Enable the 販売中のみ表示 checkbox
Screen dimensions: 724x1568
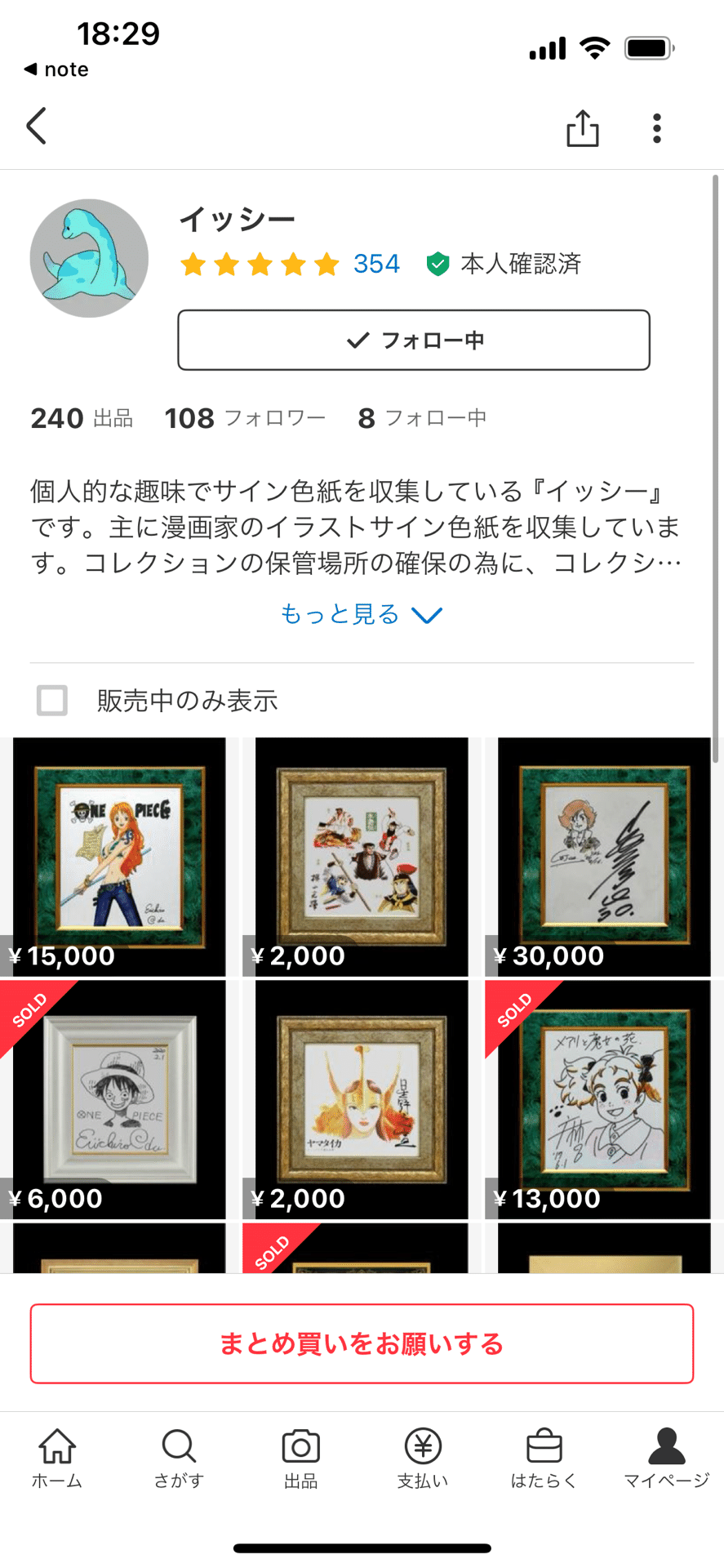click(x=51, y=701)
